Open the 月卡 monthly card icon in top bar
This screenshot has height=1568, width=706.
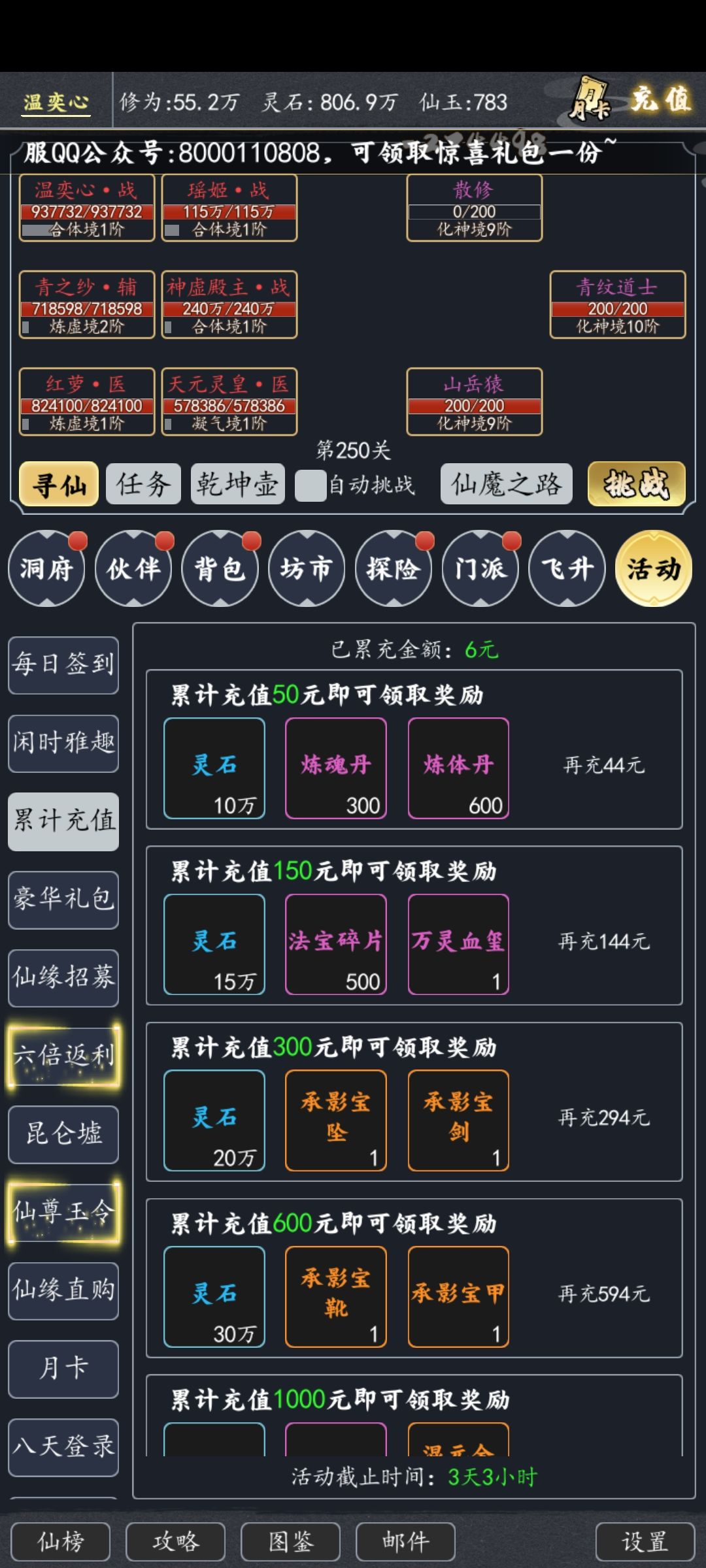click(x=592, y=98)
